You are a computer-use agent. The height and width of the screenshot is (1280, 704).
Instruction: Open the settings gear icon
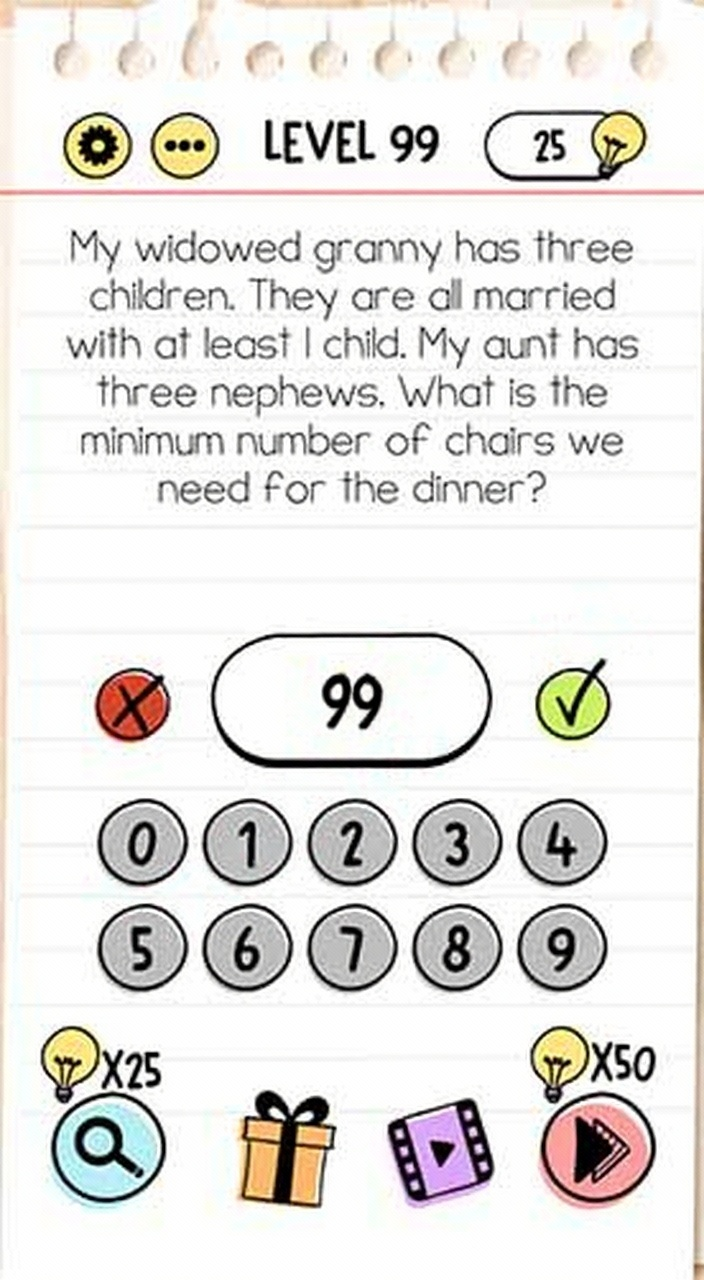point(97,148)
